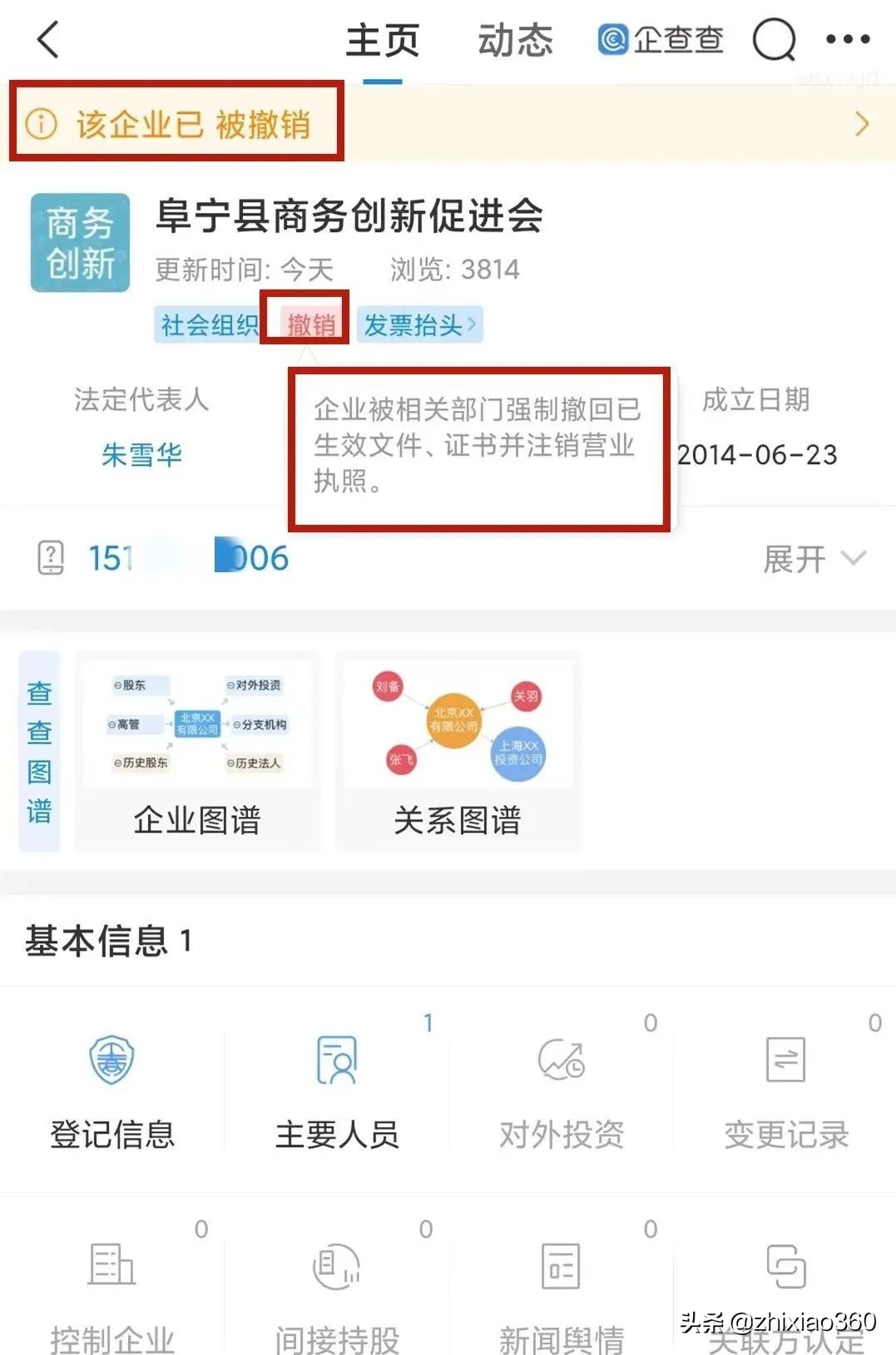Open the 新闻舆情 news sentiment icon
This screenshot has width=896, height=1355.
[x=560, y=1289]
